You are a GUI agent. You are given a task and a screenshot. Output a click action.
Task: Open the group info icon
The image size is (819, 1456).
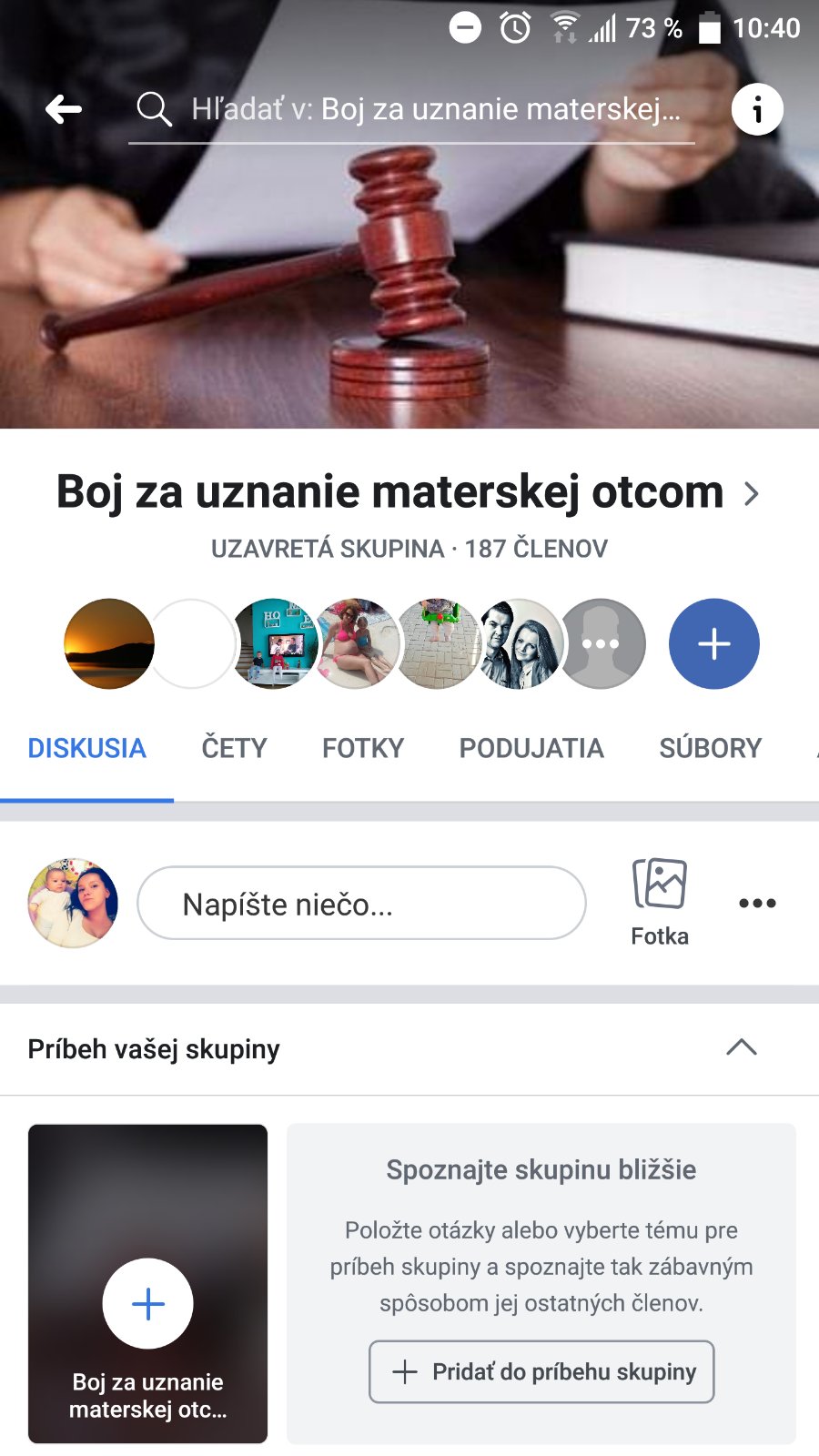(757, 110)
